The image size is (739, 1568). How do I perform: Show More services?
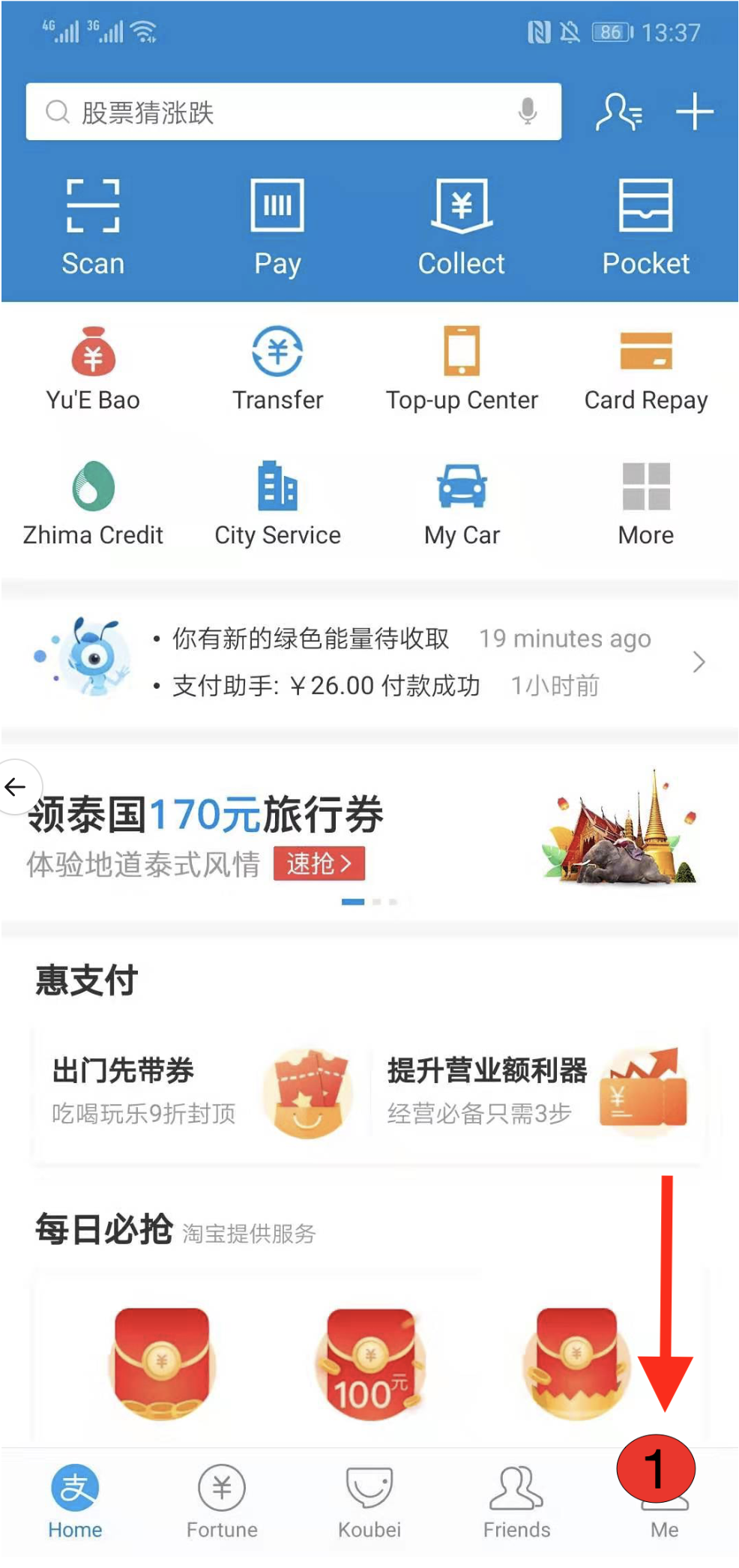click(x=645, y=504)
